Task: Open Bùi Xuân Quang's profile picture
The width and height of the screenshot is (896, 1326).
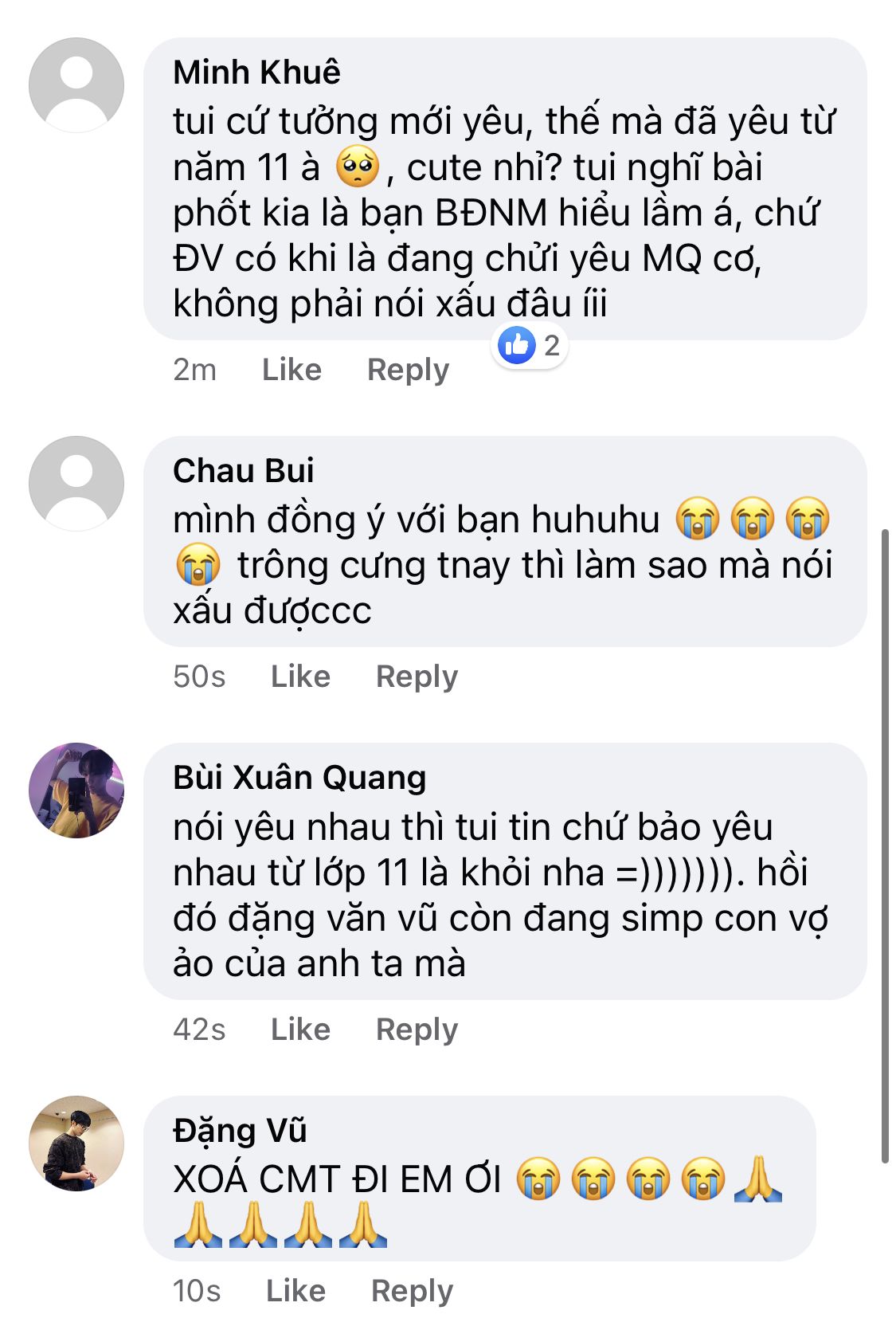Action: (76, 790)
